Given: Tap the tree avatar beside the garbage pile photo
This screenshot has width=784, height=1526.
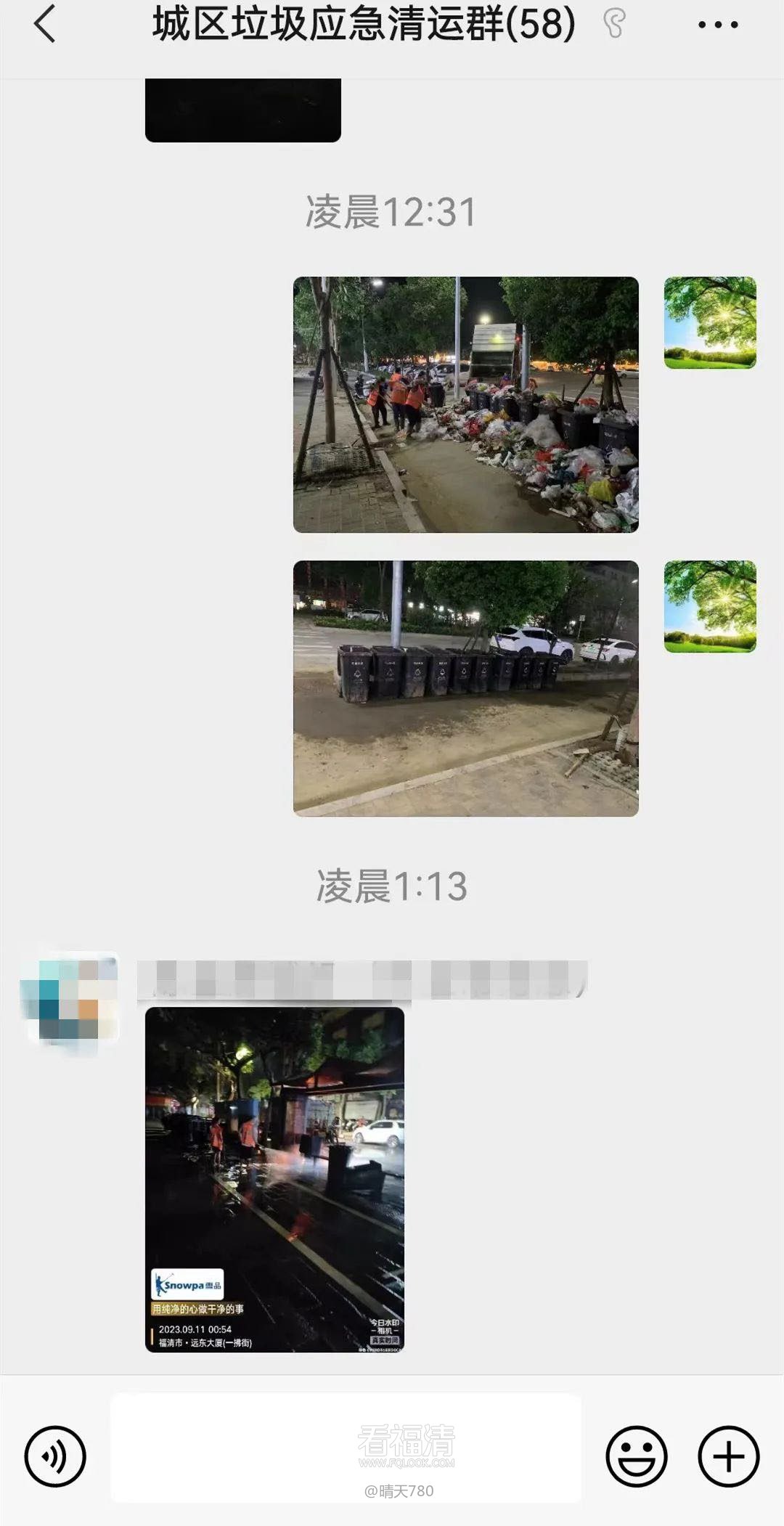Looking at the screenshot, I should click(709, 322).
